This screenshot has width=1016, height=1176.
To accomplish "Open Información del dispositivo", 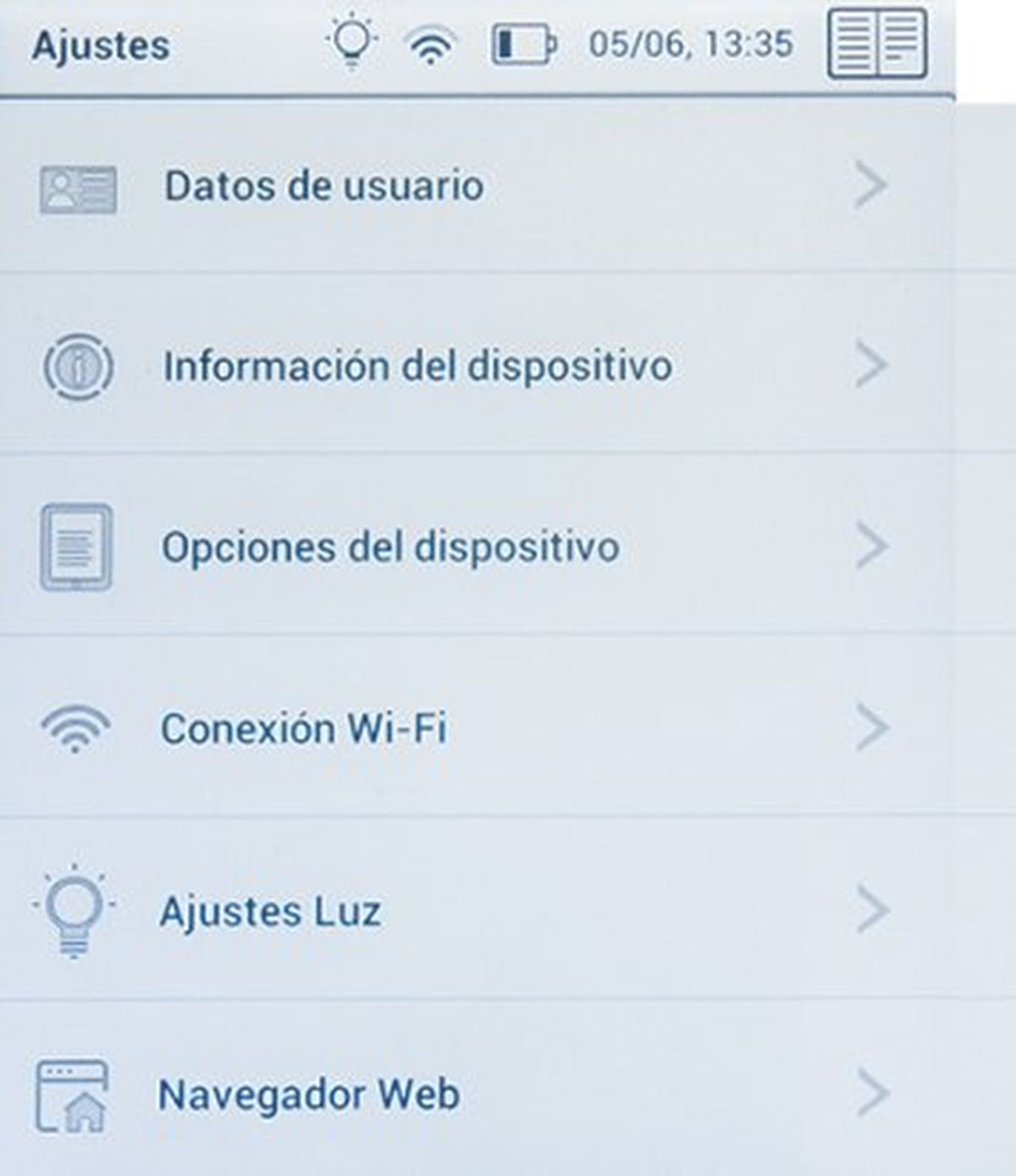I will pos(419,366).
